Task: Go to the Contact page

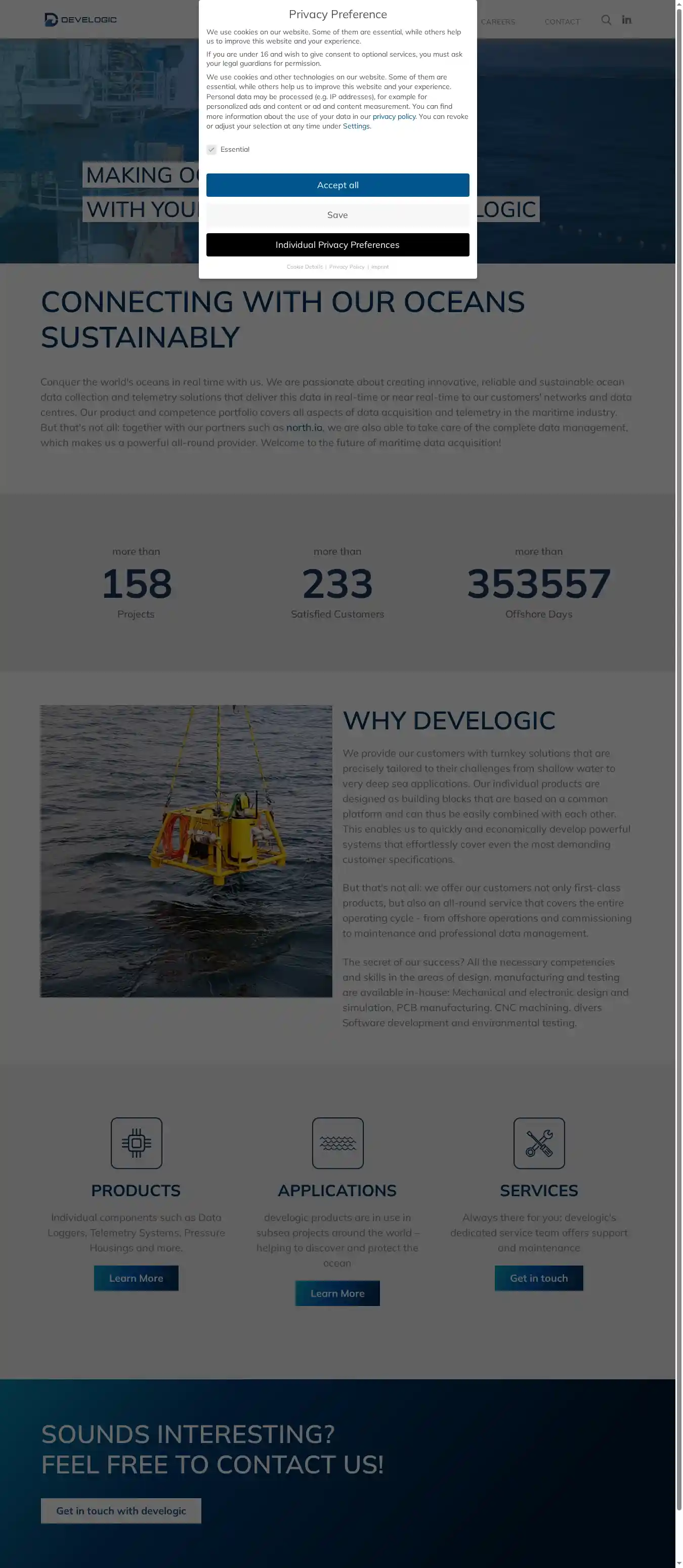Action: [562, 22]
